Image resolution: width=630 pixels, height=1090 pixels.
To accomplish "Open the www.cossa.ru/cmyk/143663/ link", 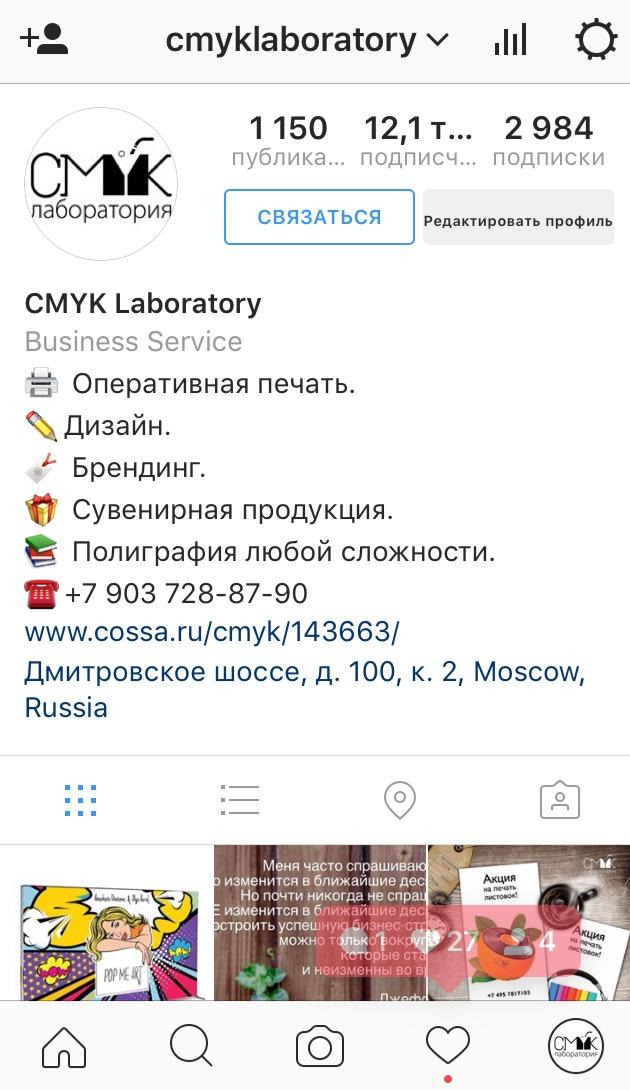I will [212, 632].
